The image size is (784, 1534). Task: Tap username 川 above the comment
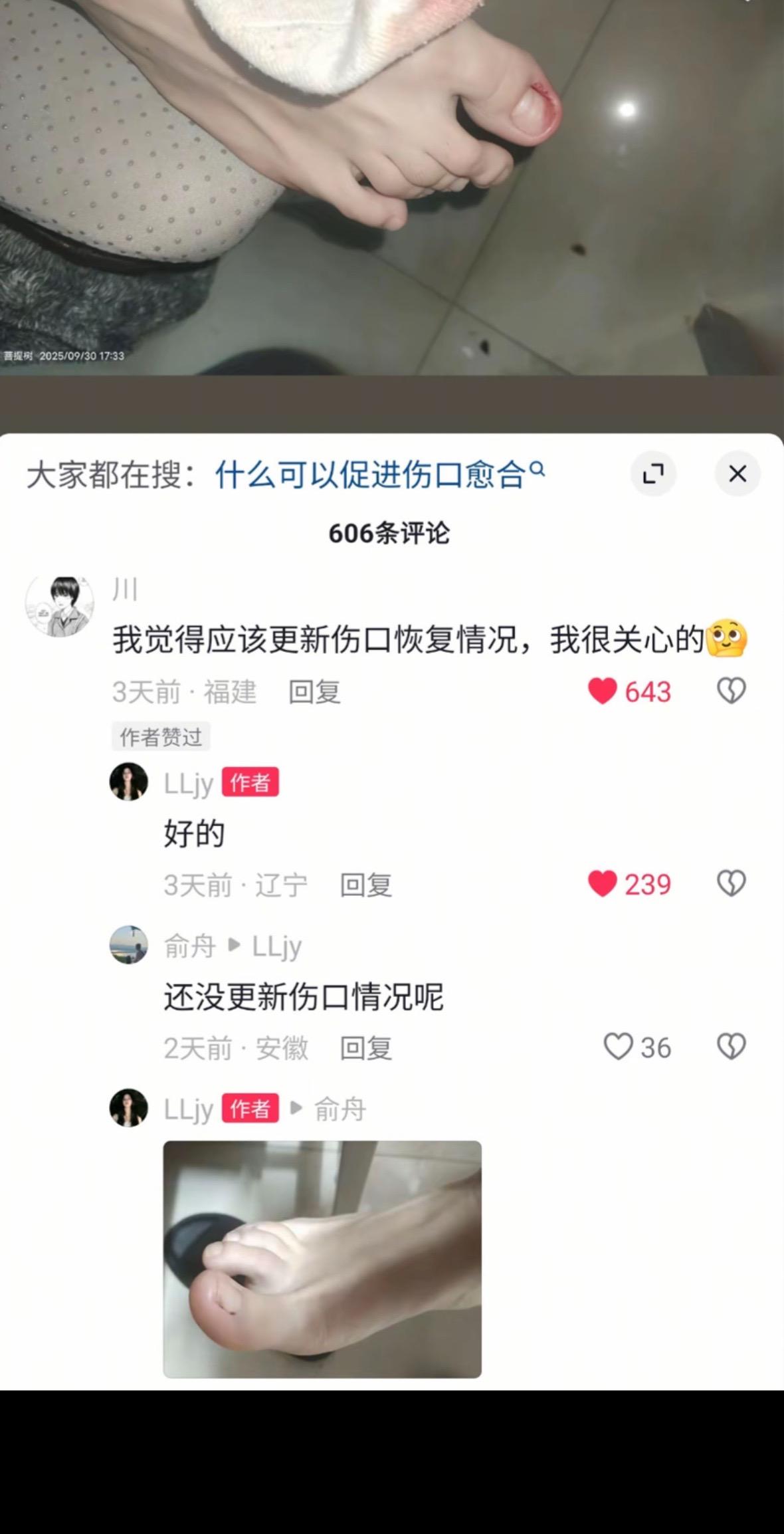click(x=126, y=590)
